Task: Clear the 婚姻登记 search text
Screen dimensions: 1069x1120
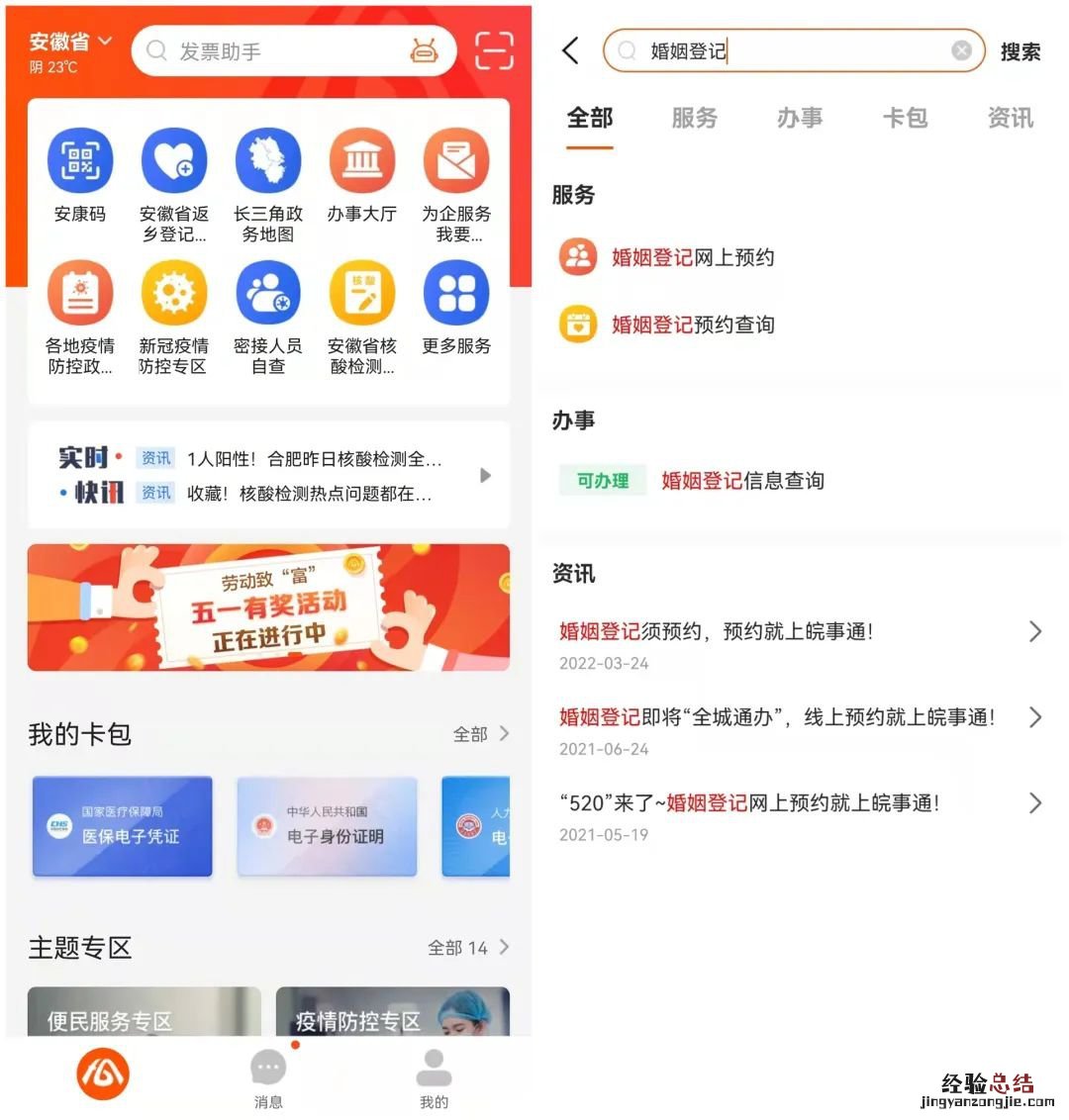Action: [961, 50]
